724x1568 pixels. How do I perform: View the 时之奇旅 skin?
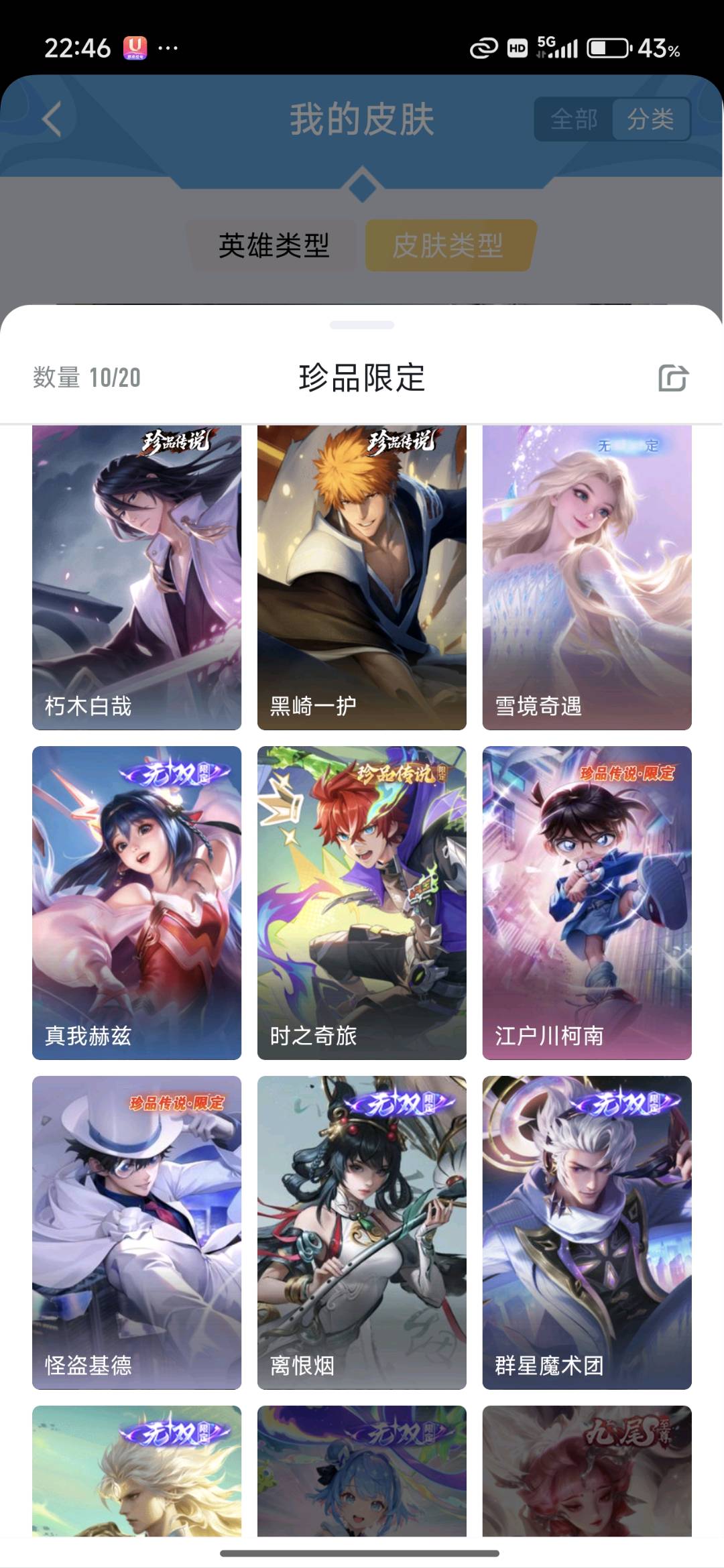coord(362,902)
